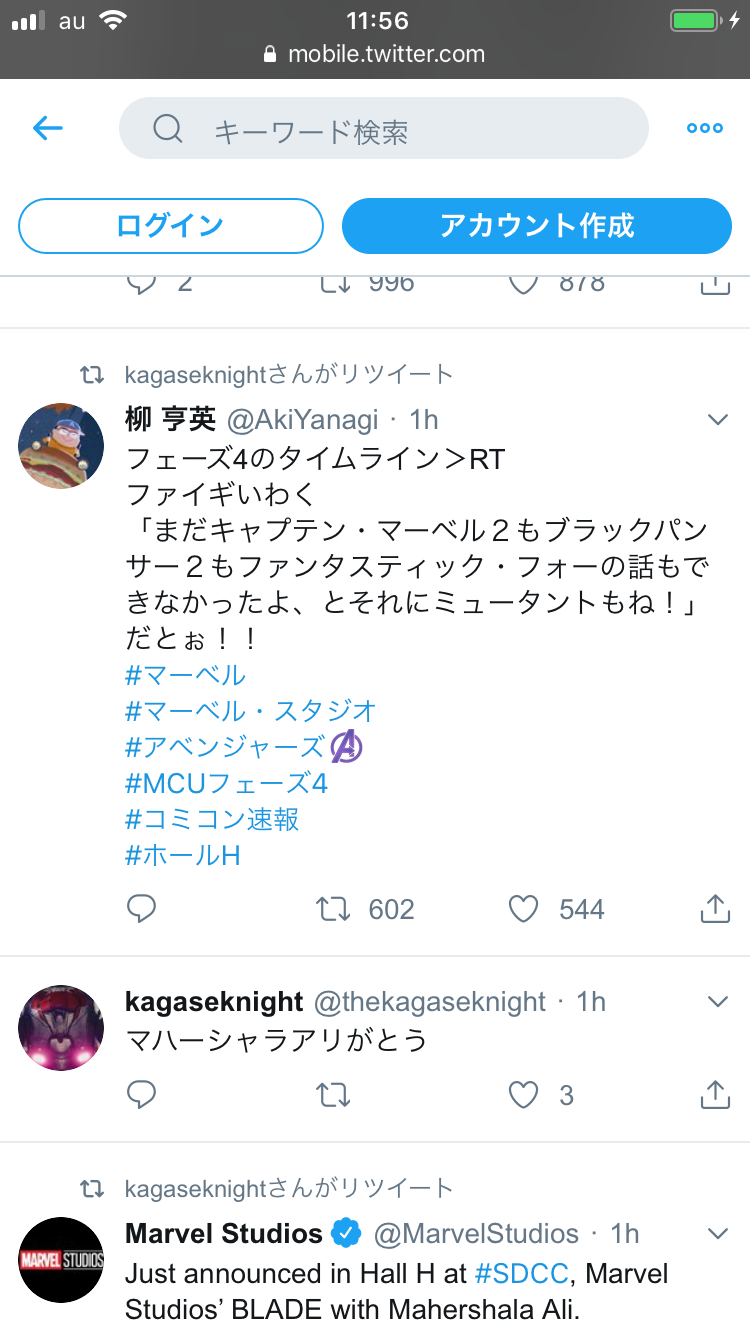Like AkiYanagi's tweet with 544 likes
750x1334 pixels.
click(524, 909)
